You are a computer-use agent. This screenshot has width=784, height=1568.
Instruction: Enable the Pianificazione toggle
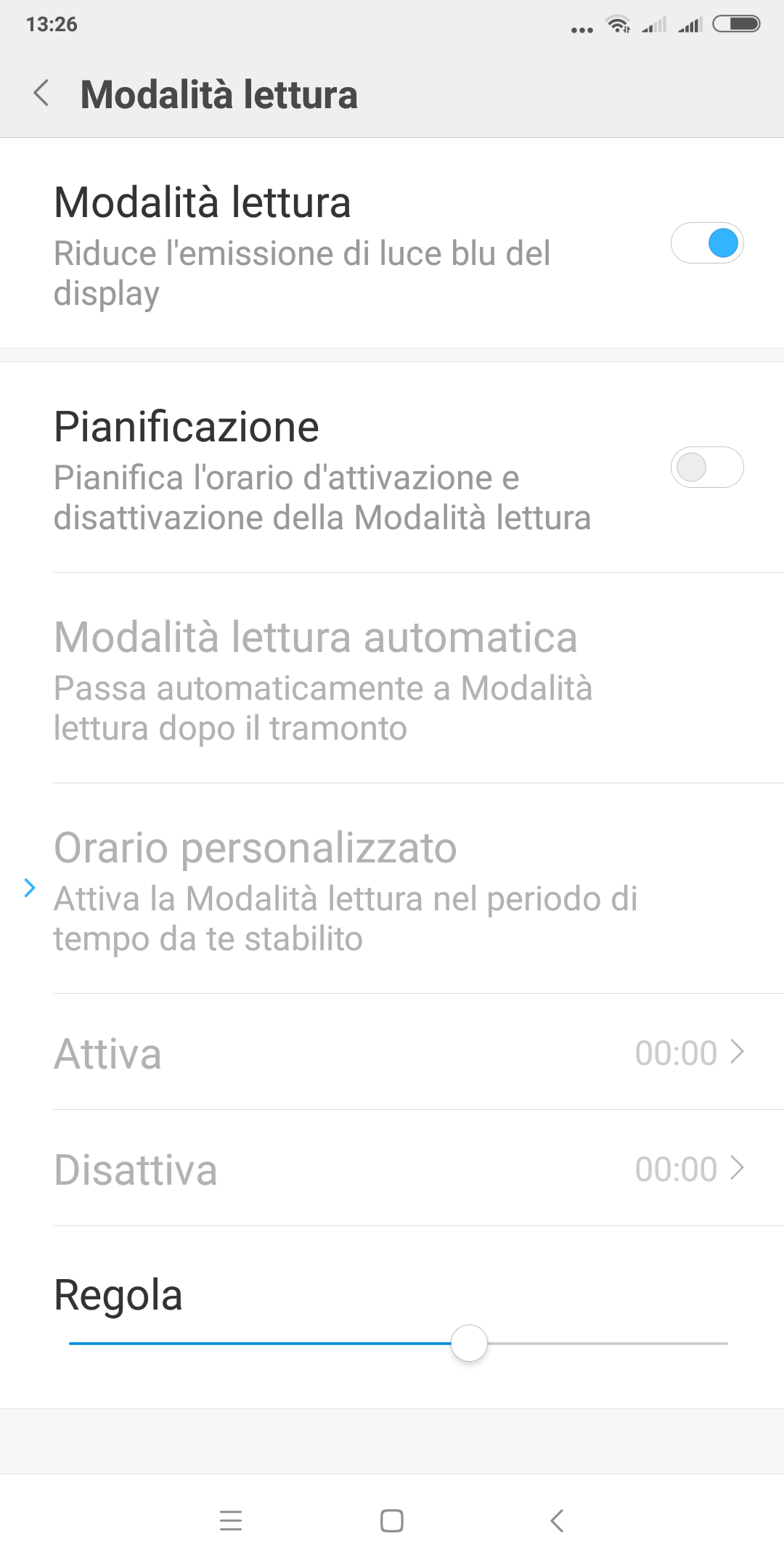(x=707, y=467)
